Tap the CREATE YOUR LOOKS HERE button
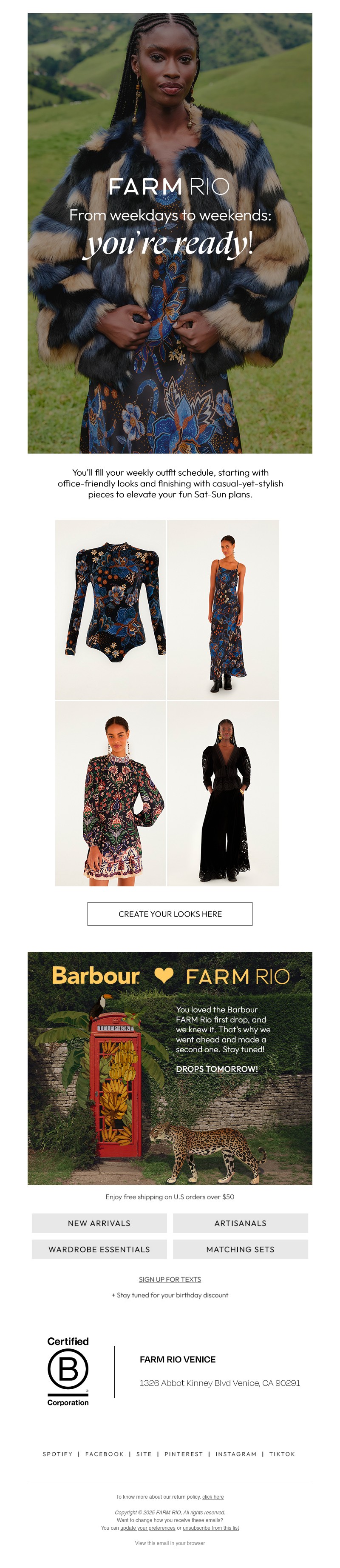The width and height of the screenshot is (340, 1568). tap(170, 914)
